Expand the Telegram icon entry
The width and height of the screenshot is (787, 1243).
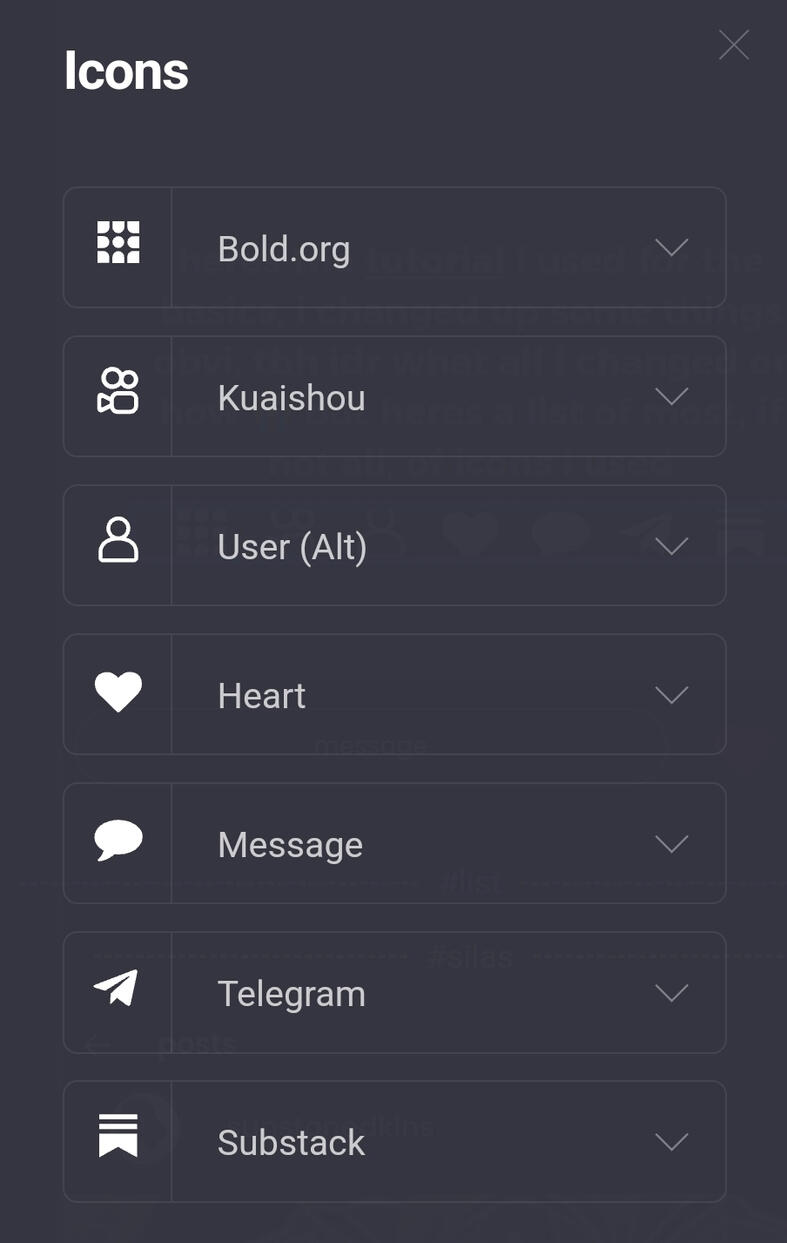(x=671, y=993)
